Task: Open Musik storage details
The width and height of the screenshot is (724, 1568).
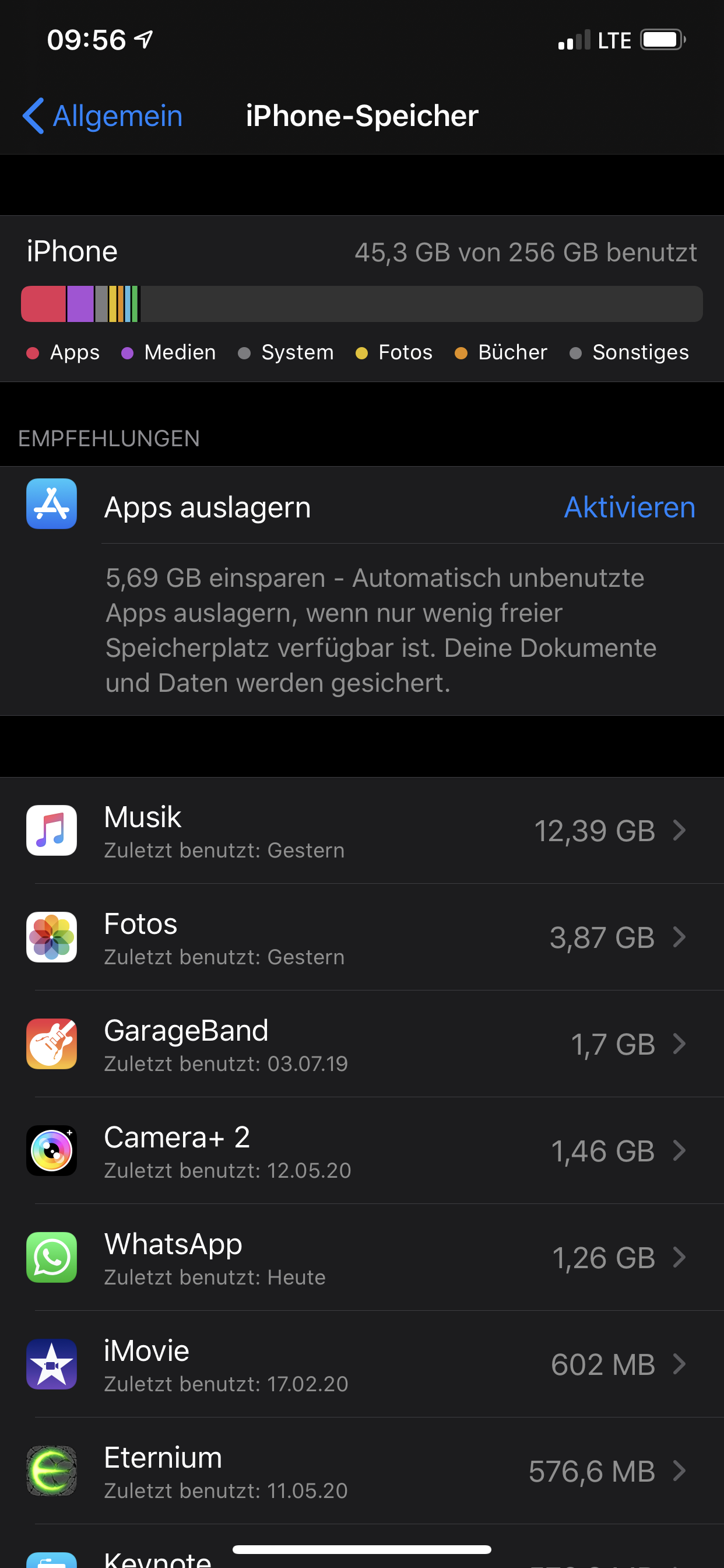Action: click(361, 831)
